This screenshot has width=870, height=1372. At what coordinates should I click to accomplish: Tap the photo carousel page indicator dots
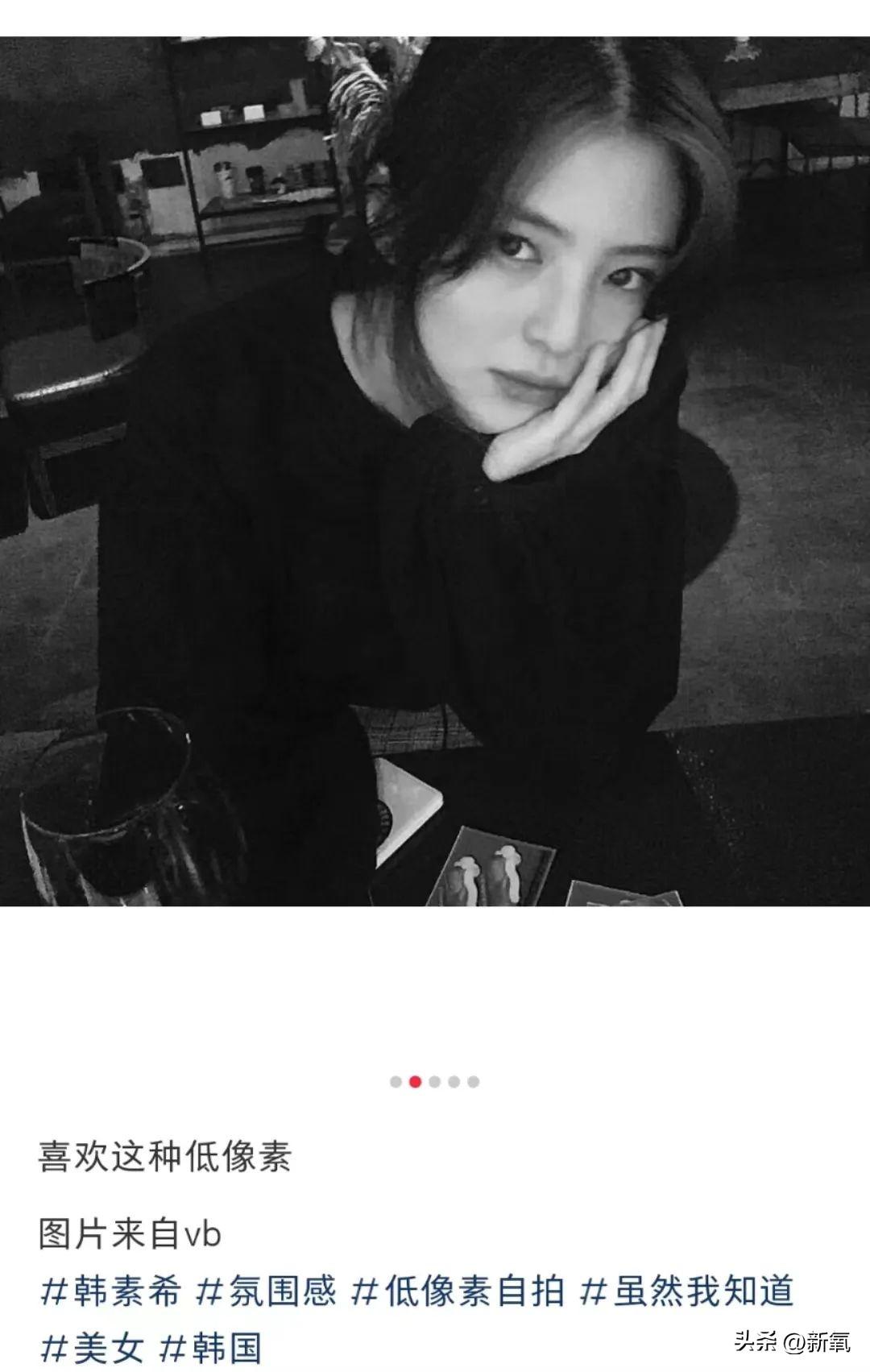[434, 1081]
